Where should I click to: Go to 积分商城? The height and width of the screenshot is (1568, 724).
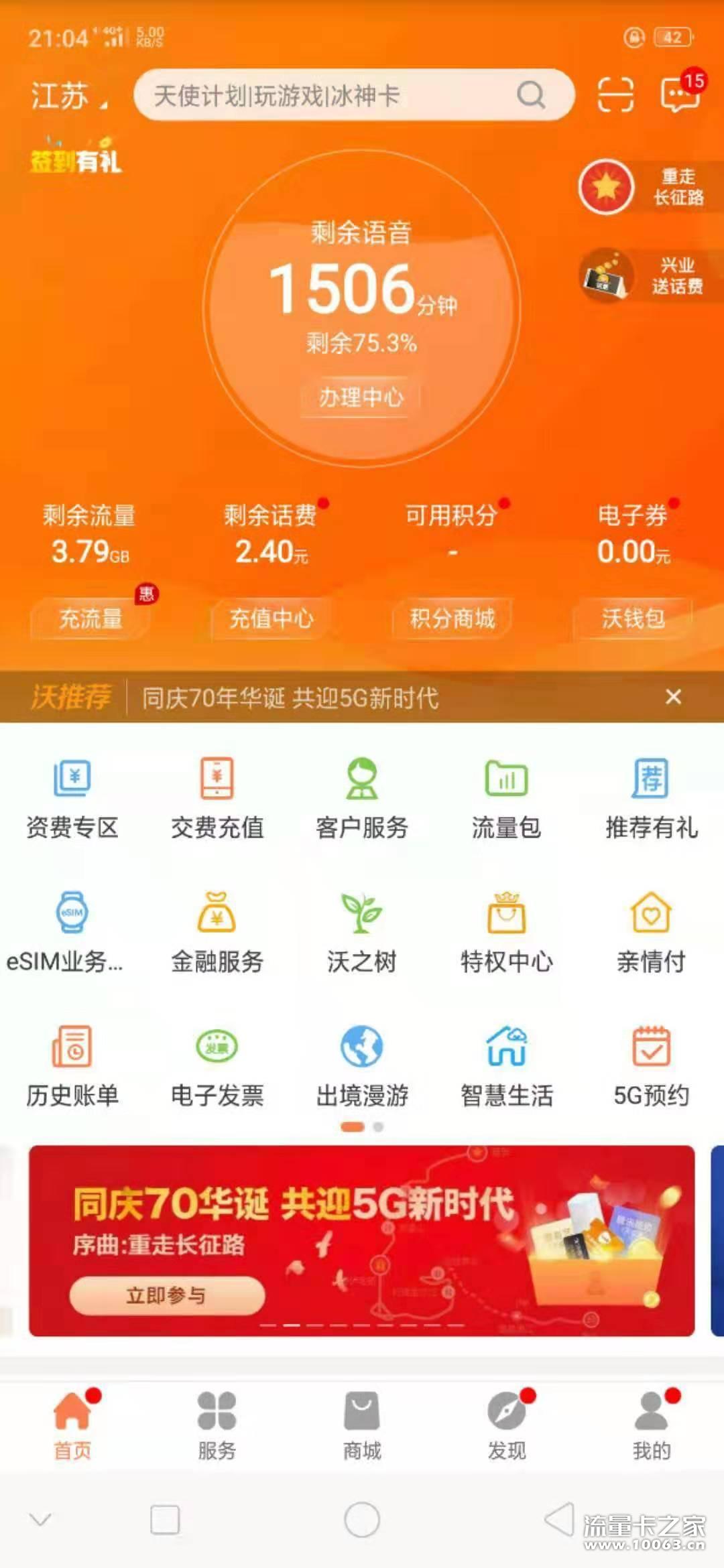pos(452,618)
